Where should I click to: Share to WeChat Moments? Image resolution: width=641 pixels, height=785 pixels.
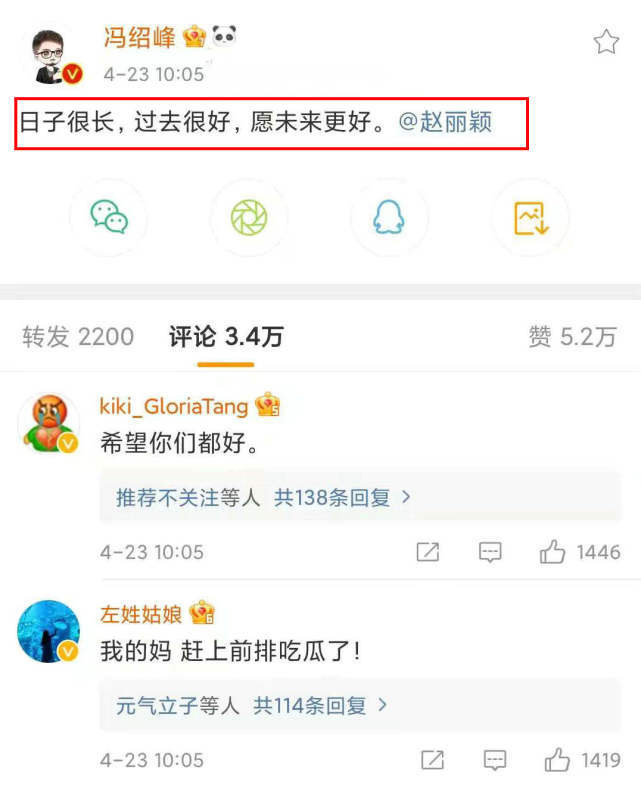(249, 217)
